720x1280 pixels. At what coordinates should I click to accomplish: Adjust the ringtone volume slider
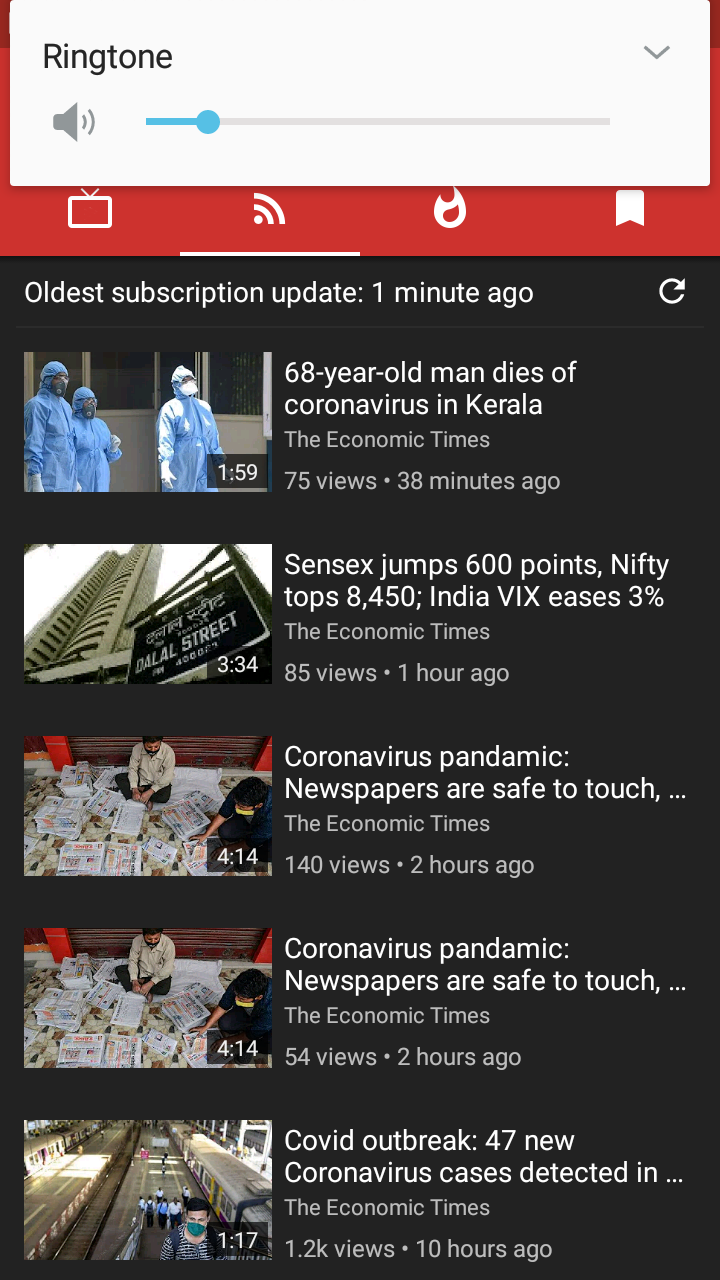click(209, 122)
